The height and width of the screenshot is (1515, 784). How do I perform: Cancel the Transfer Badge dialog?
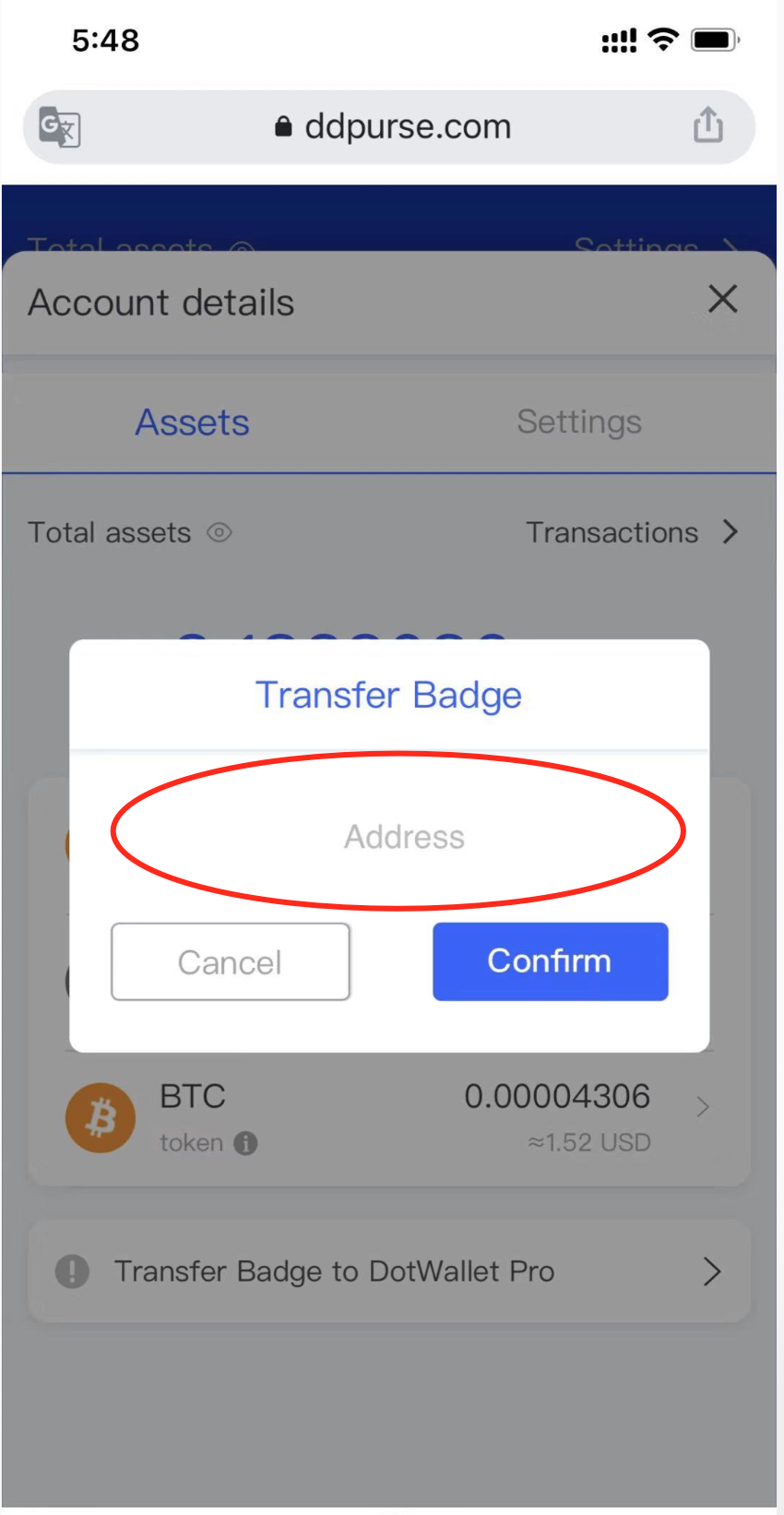point(231,961)
